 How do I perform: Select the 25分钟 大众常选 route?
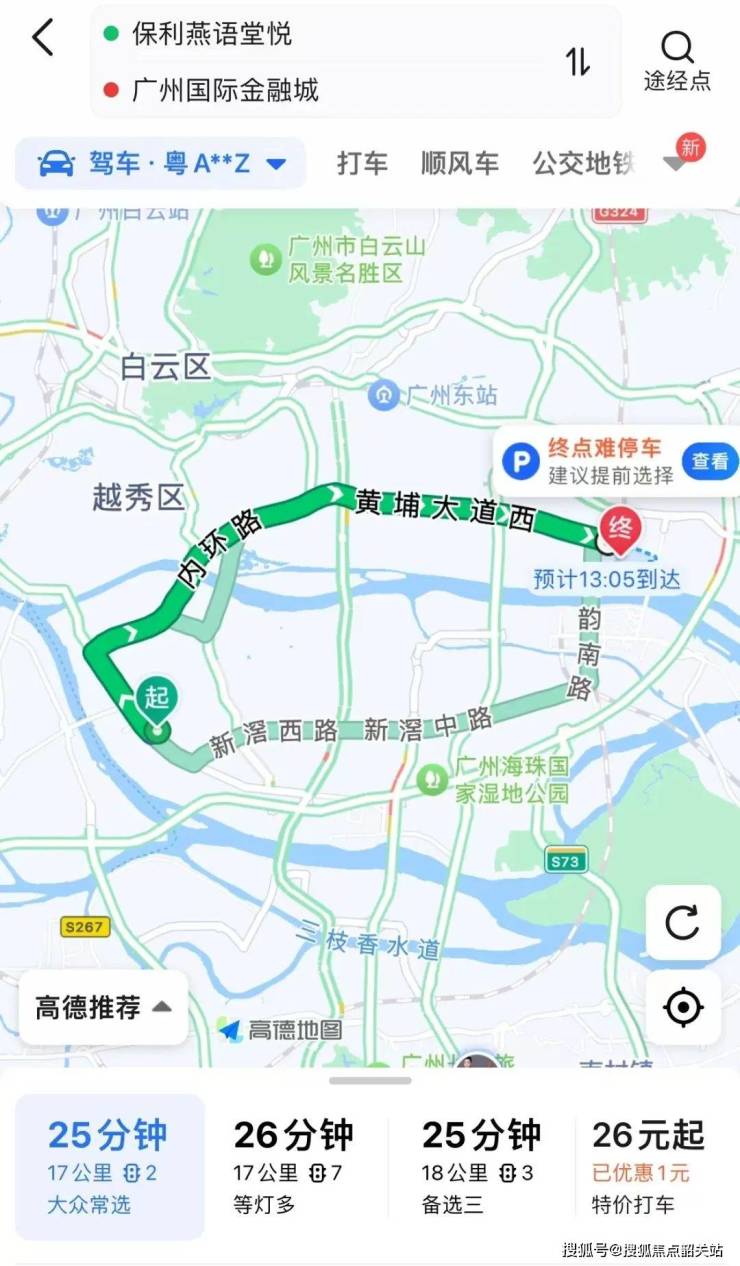[x=109, y=1167]
